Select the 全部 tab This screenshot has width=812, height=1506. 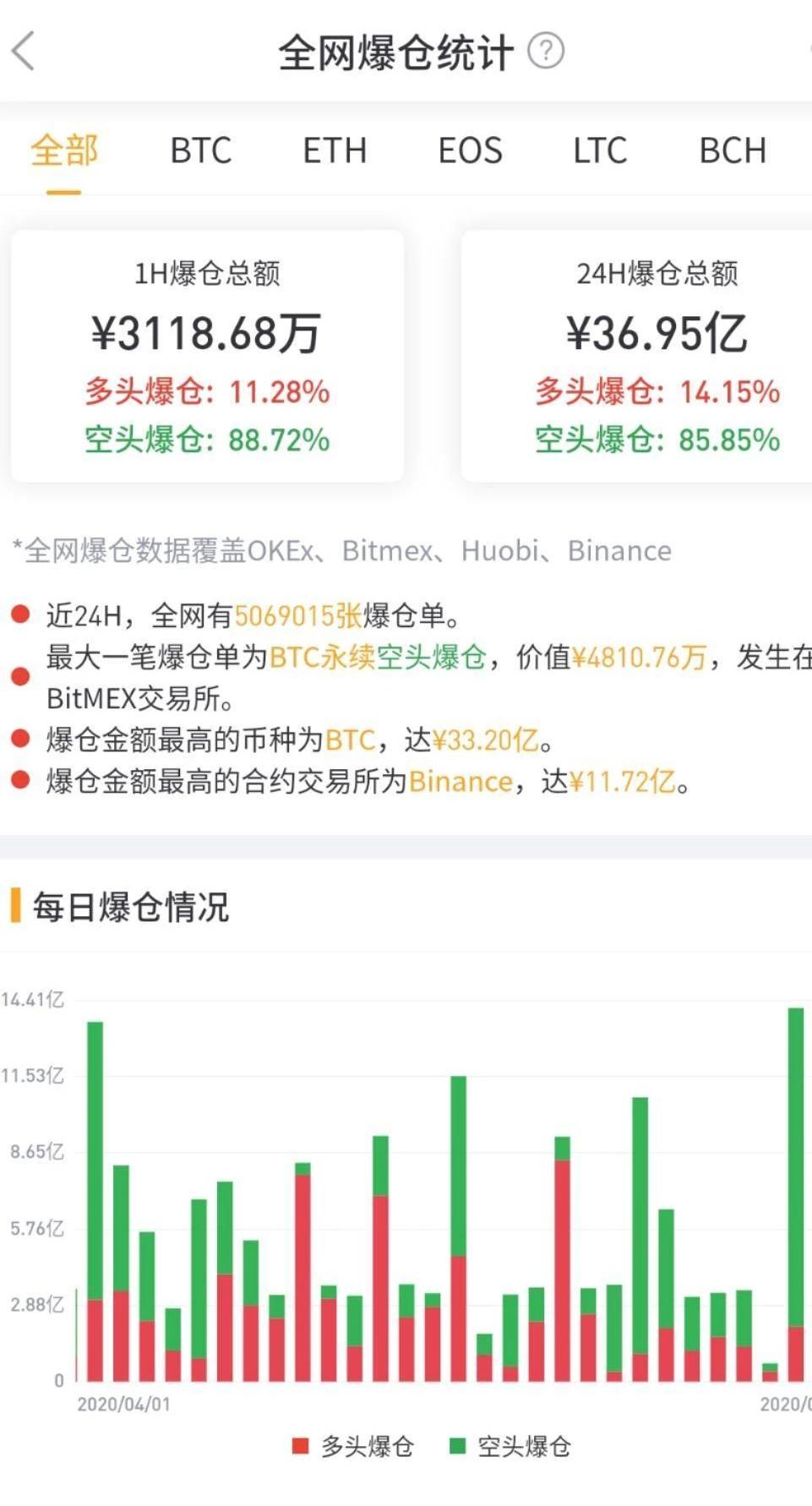(x=64, y=151)
